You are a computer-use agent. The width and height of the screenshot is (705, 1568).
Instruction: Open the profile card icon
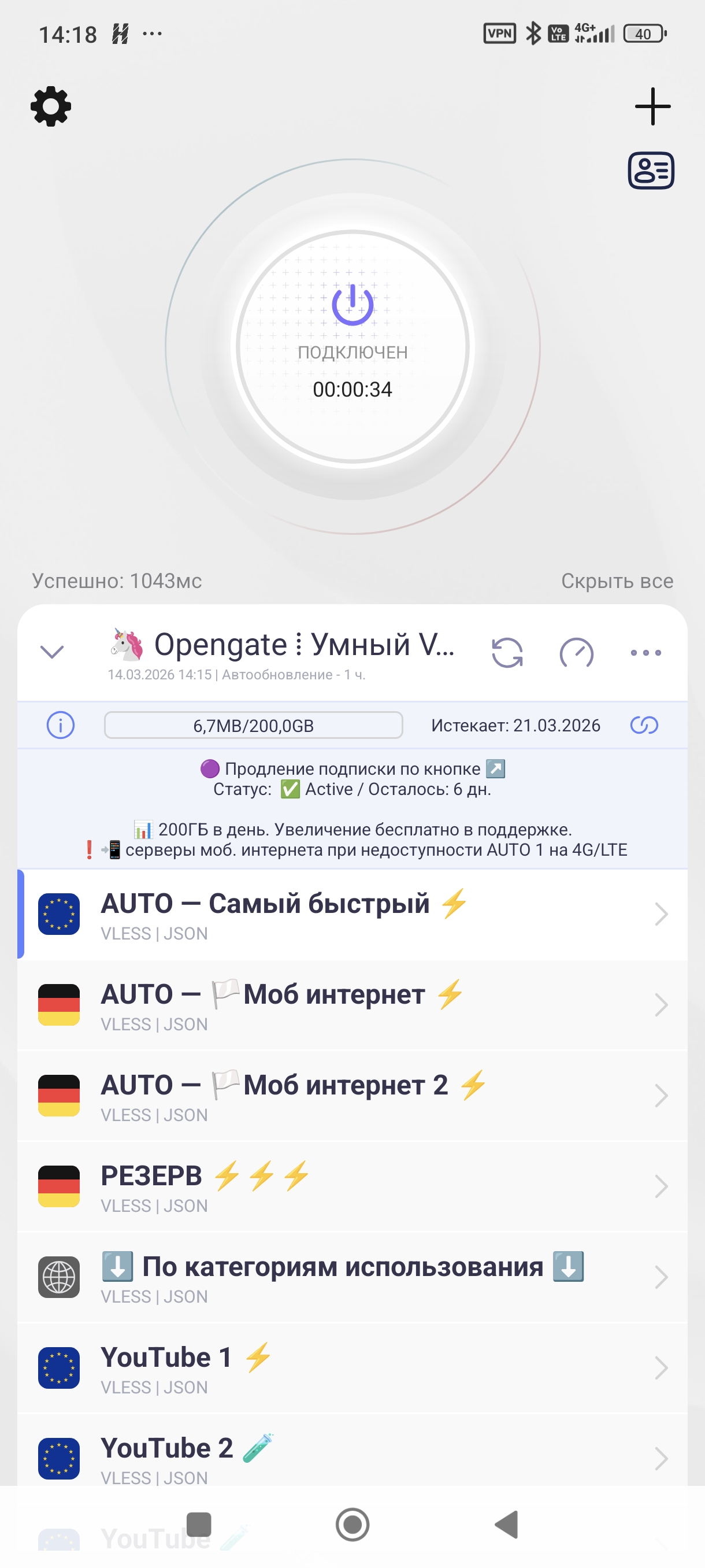(x=651, y=171)
